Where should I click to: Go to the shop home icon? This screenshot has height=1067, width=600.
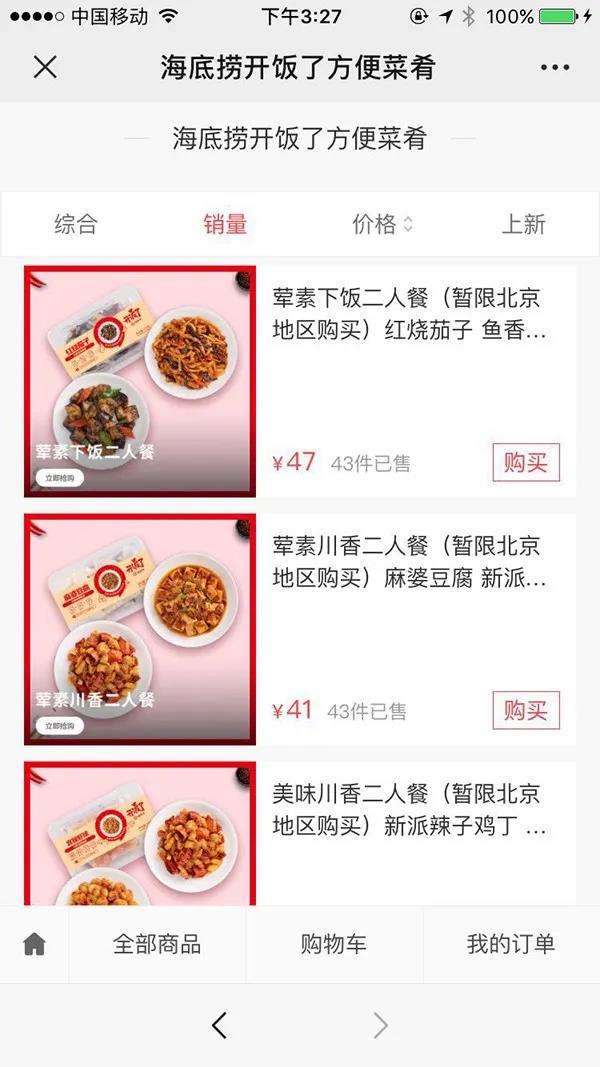tap(35, 944)
